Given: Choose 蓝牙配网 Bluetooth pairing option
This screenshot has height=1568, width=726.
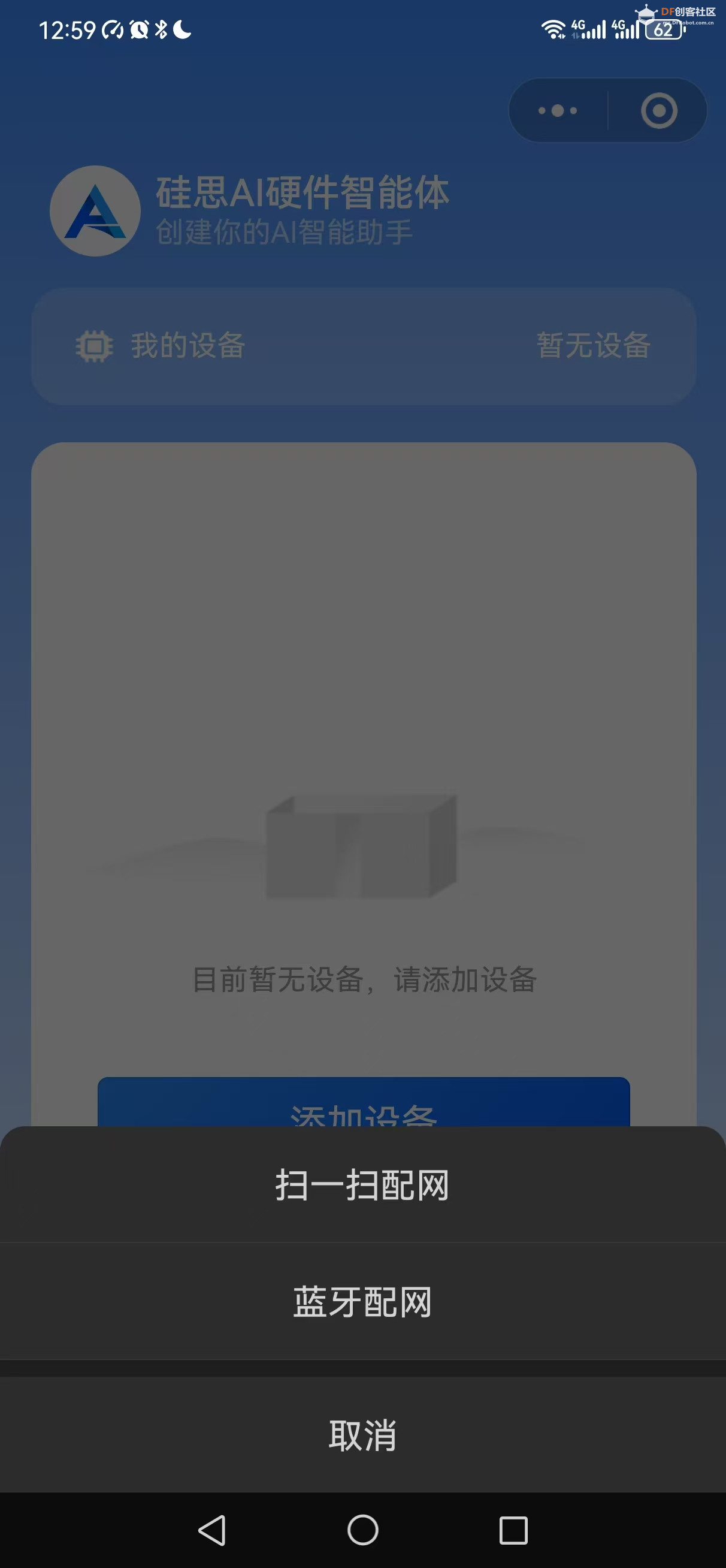Looking at the screenshot, I should tap(362, 1301).
